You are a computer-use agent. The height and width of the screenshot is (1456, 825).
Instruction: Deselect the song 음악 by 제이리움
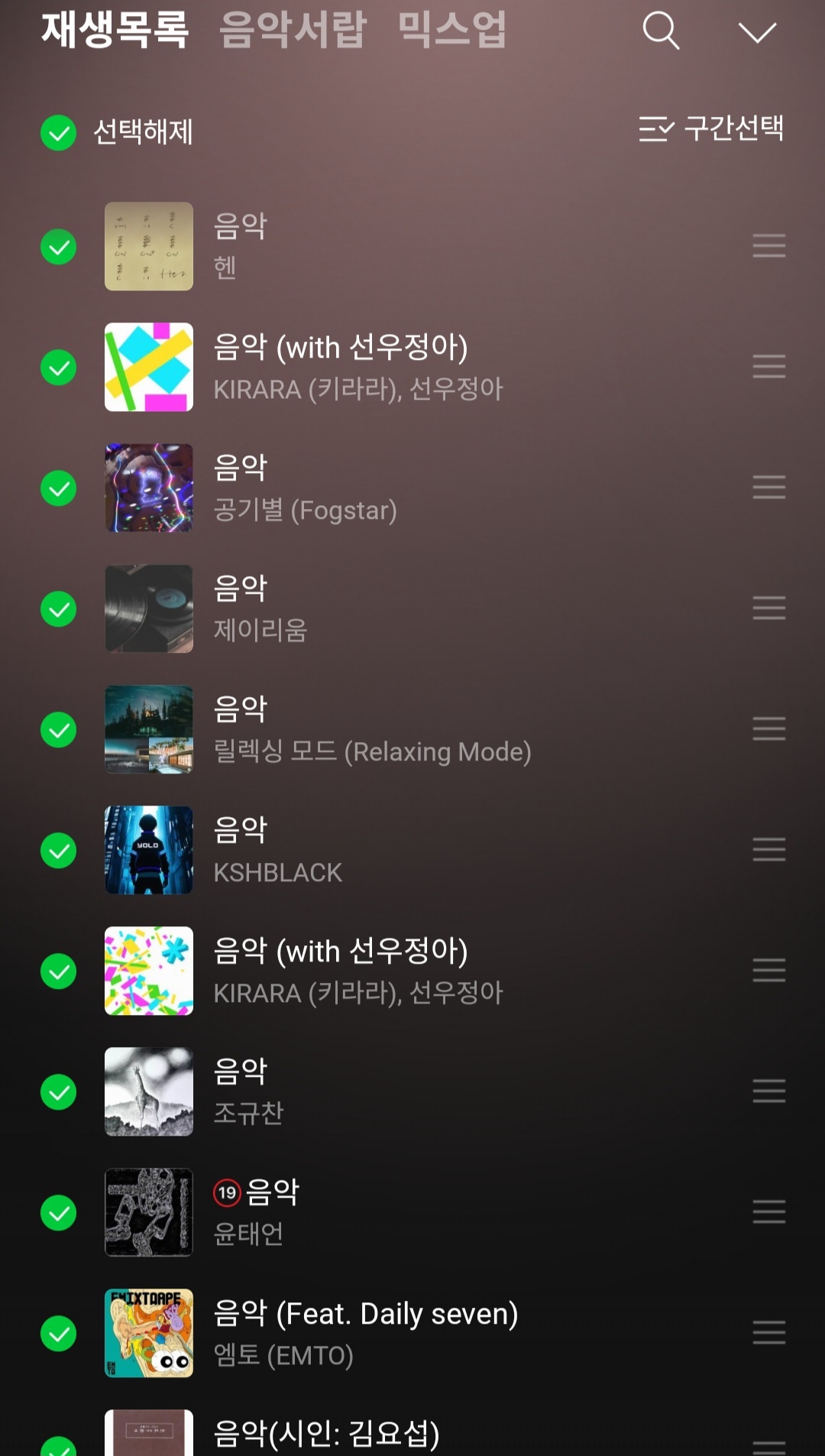pos(59,609)
